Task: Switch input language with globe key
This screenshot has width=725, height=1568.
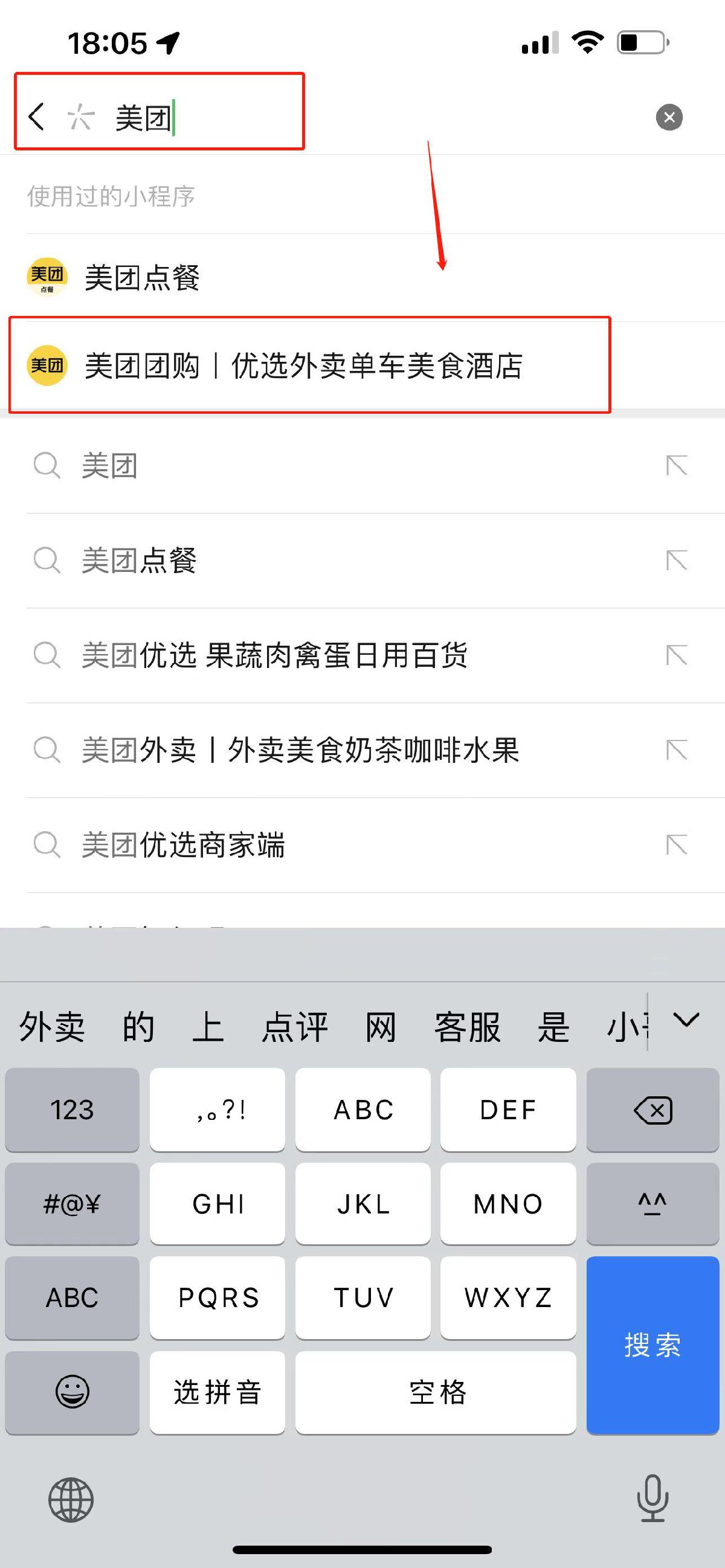Action: pyautogui.click(x=71, y=1499)
